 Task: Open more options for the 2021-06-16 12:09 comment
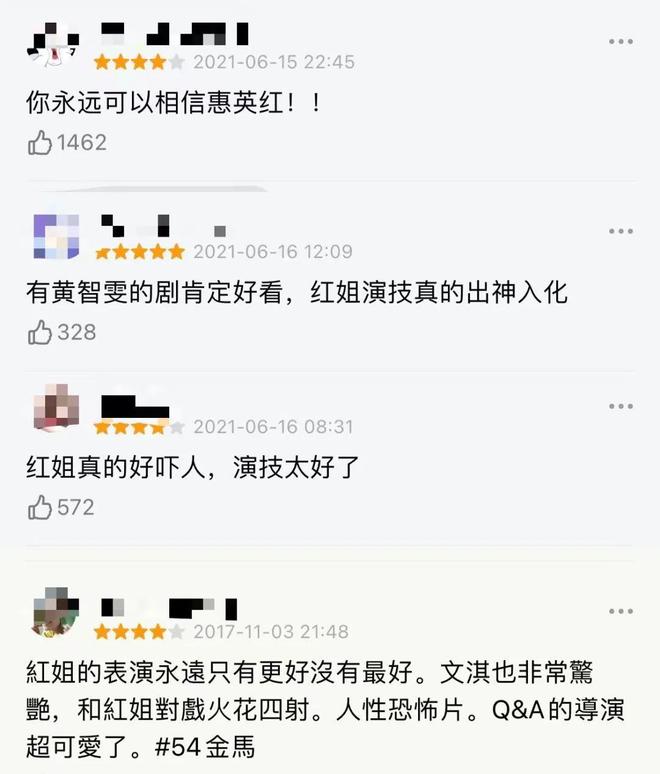point(621,231)
